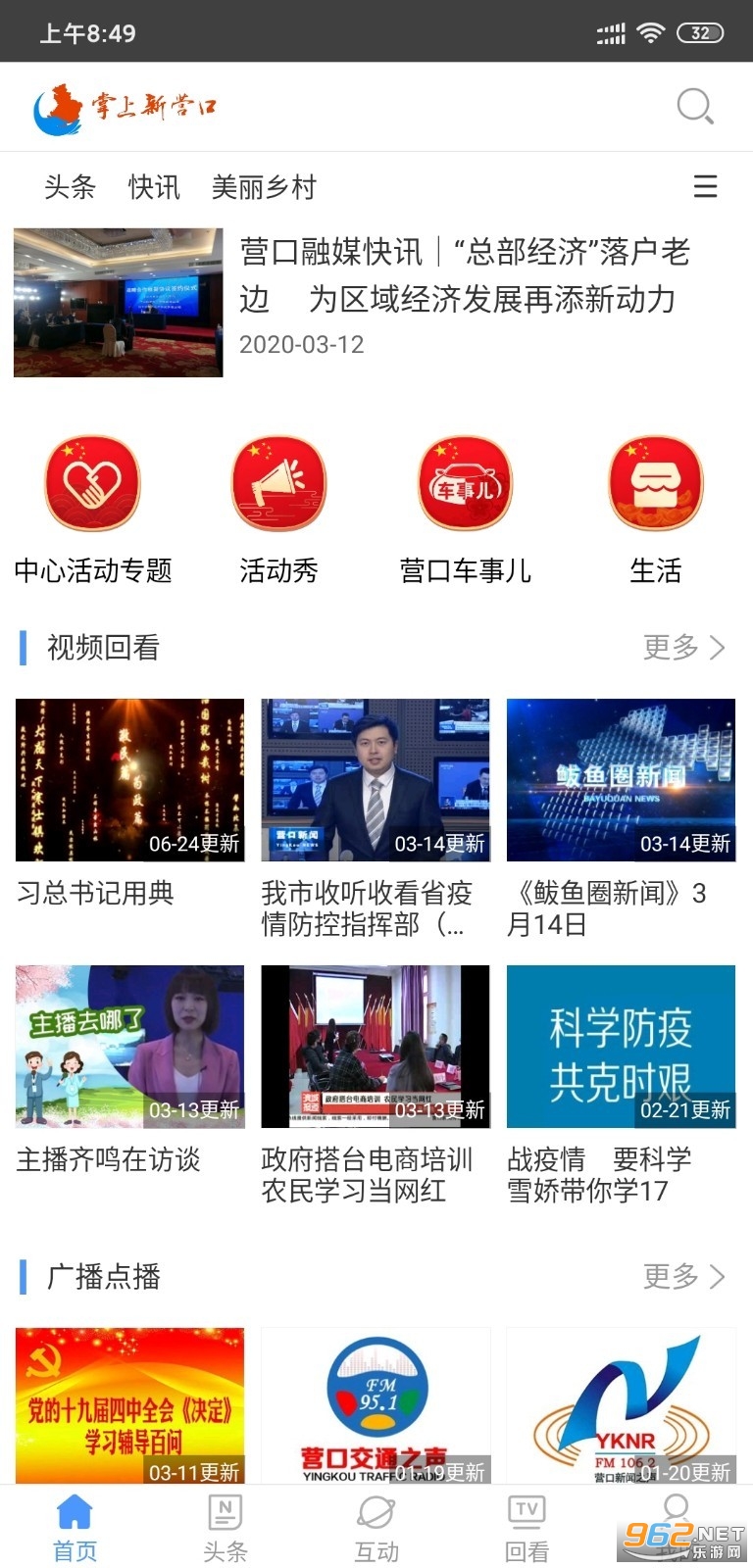Switch to 头条 bottom tab
The width and height of the screenshot is (753, 1568).
(x=226, y=1527)
